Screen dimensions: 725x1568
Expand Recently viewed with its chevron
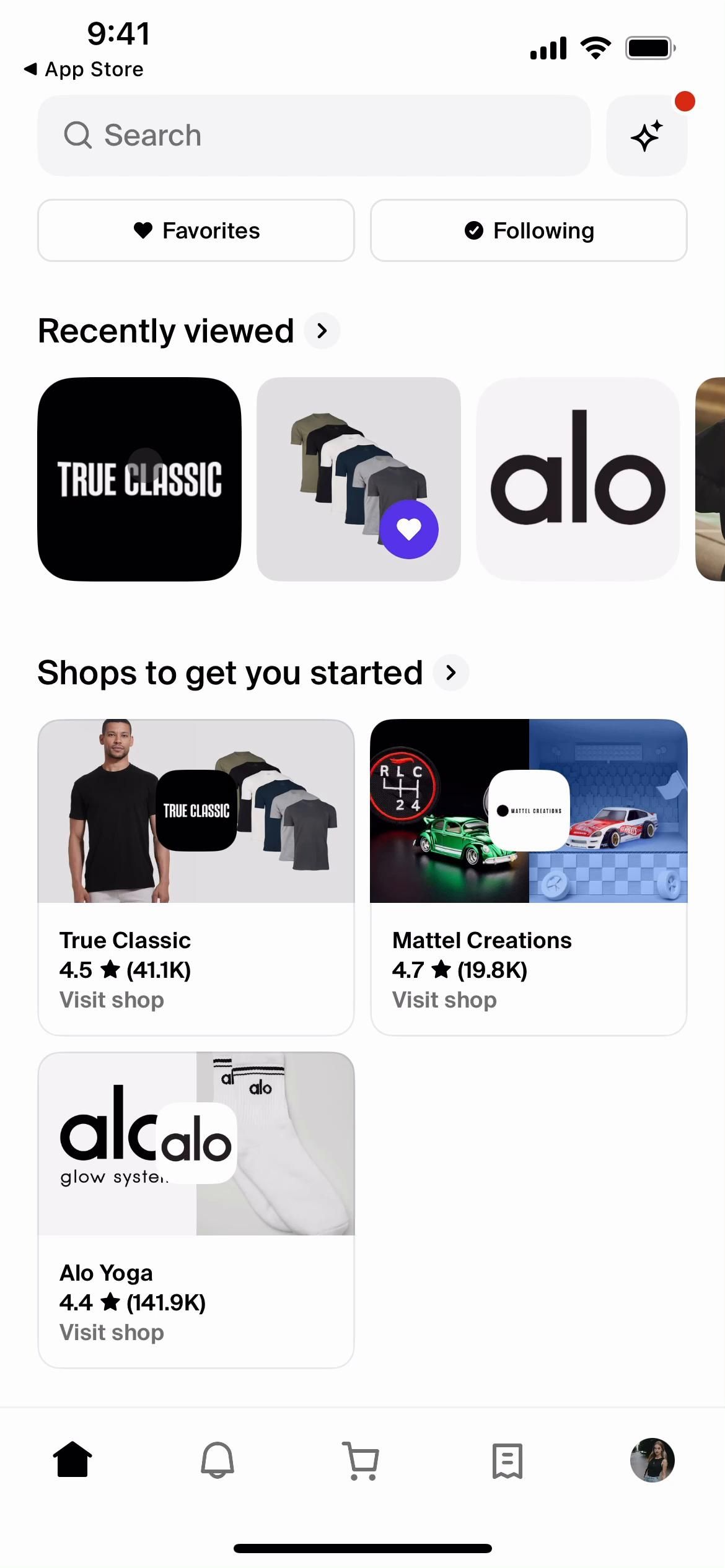coord(322,331)
